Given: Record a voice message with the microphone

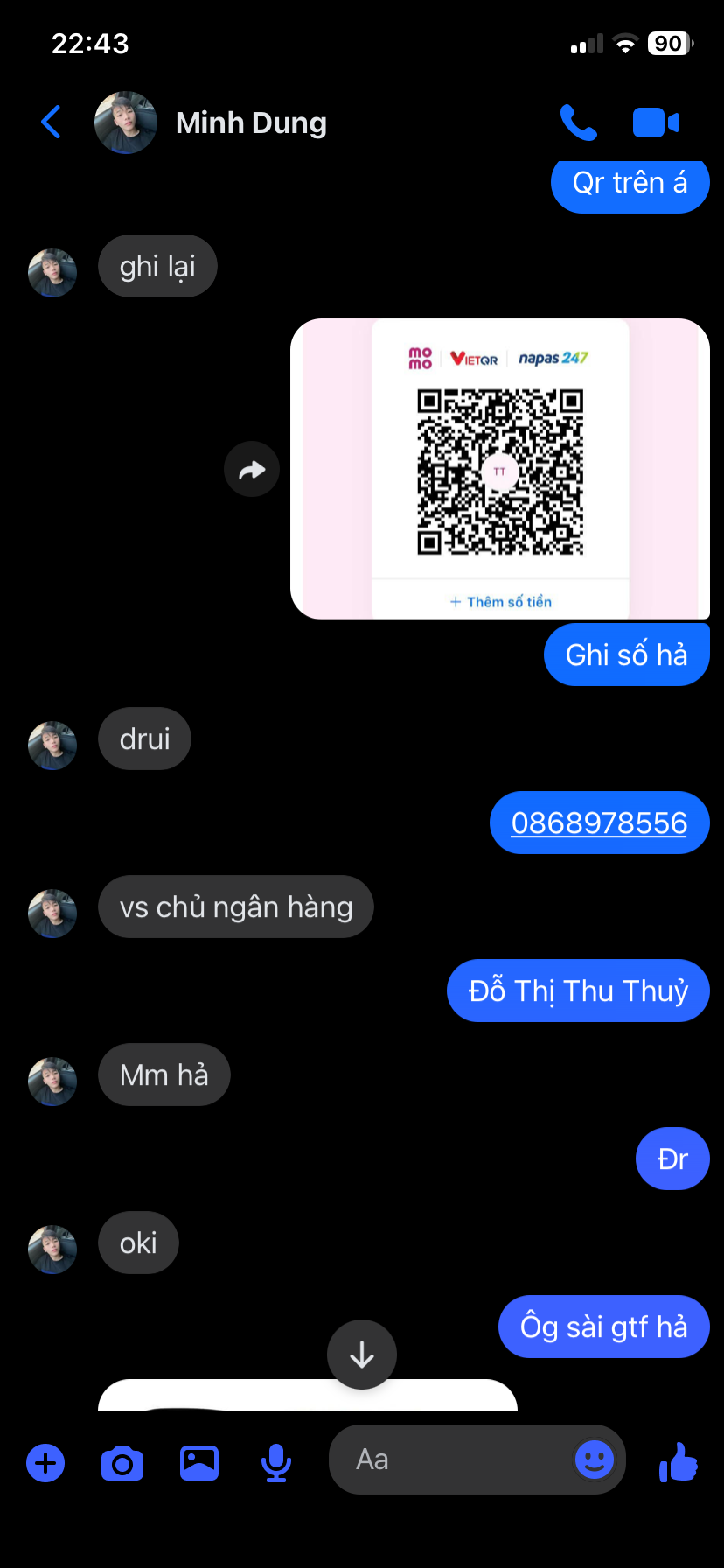Looking at the screenshot, I should coord(276,1463).
